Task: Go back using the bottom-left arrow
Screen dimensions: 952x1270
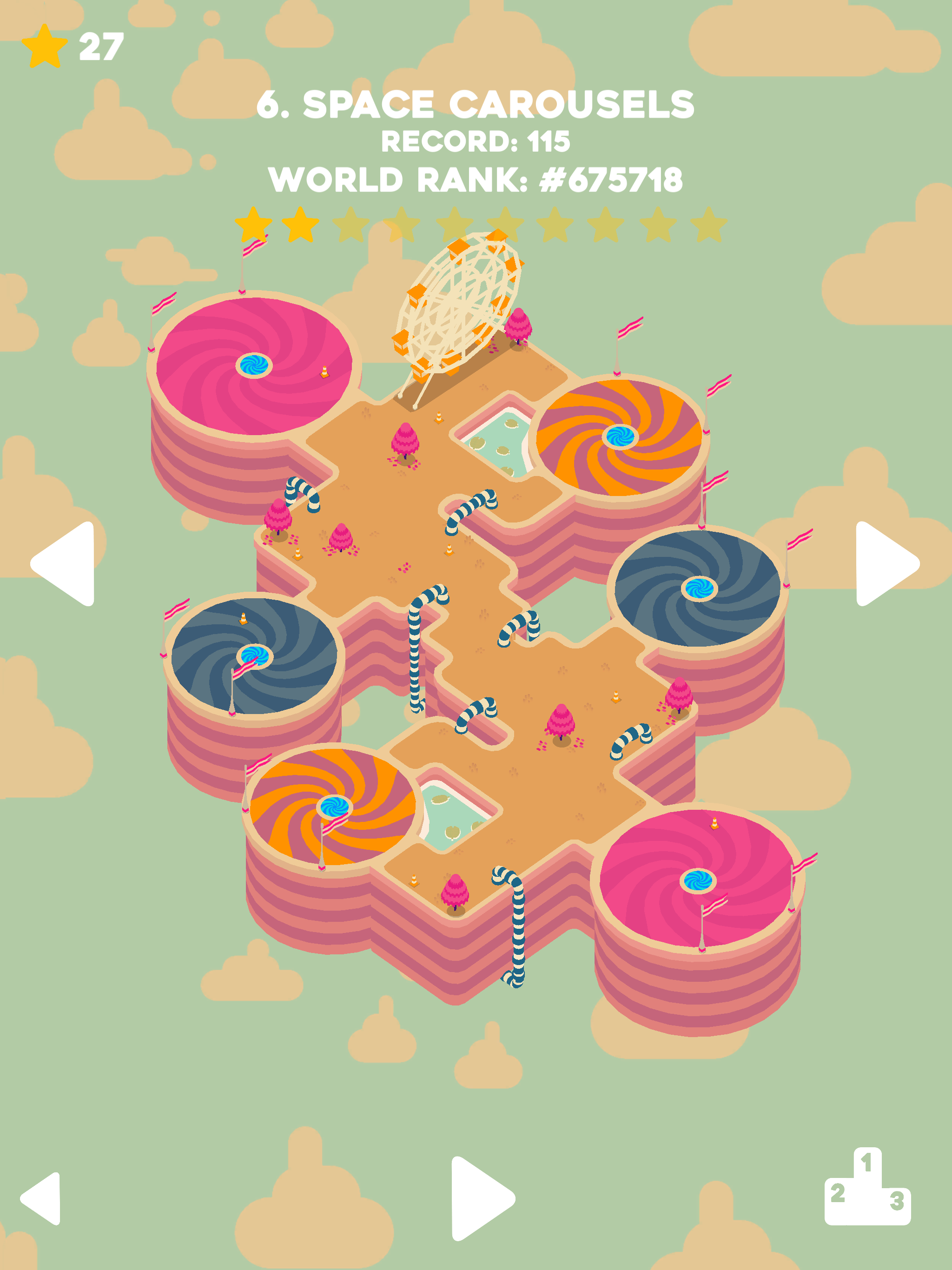Action: [x=42, y=1198]
